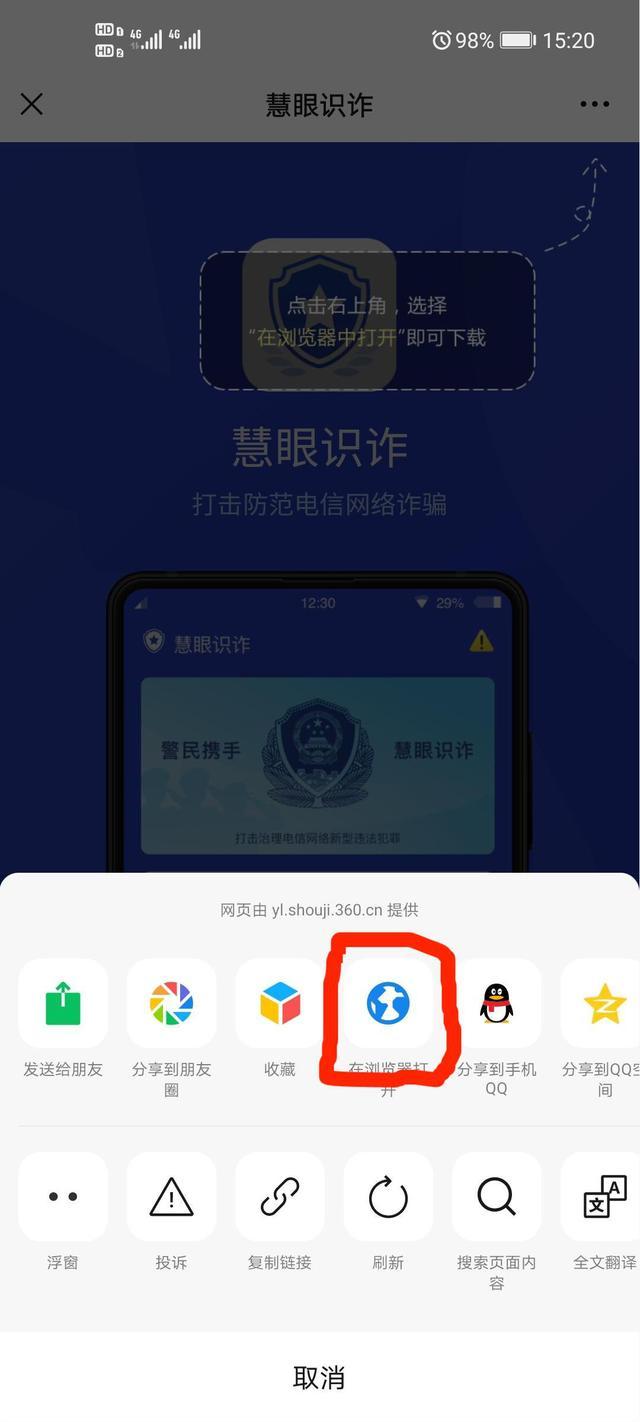Screen dimensions: 640x1422
Task: Close the 慧眼识诈 web page
Action: (x=32, y=104)
